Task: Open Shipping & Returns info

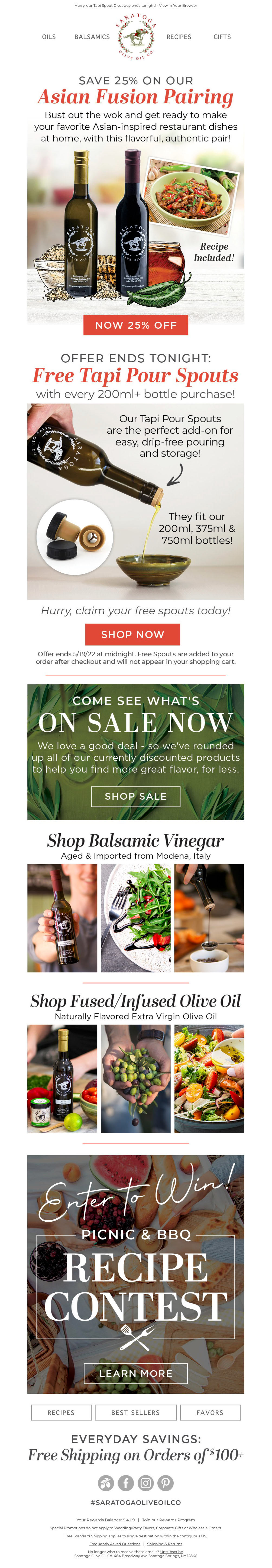Action: pos(164,1544)
